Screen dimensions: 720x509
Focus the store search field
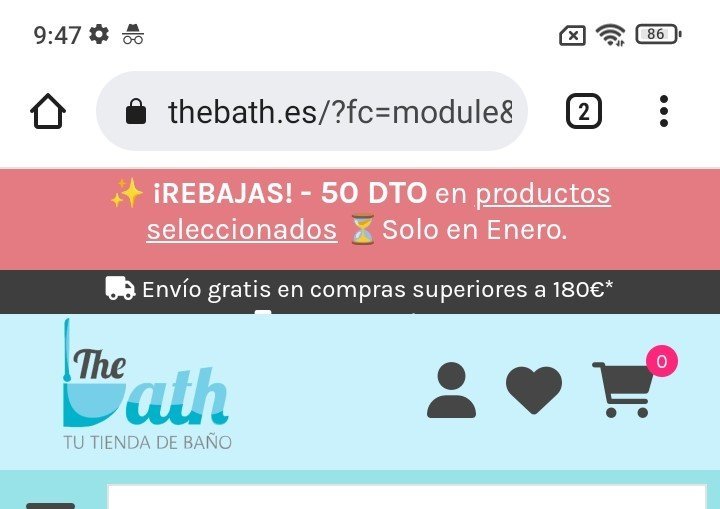pos(405,497)
